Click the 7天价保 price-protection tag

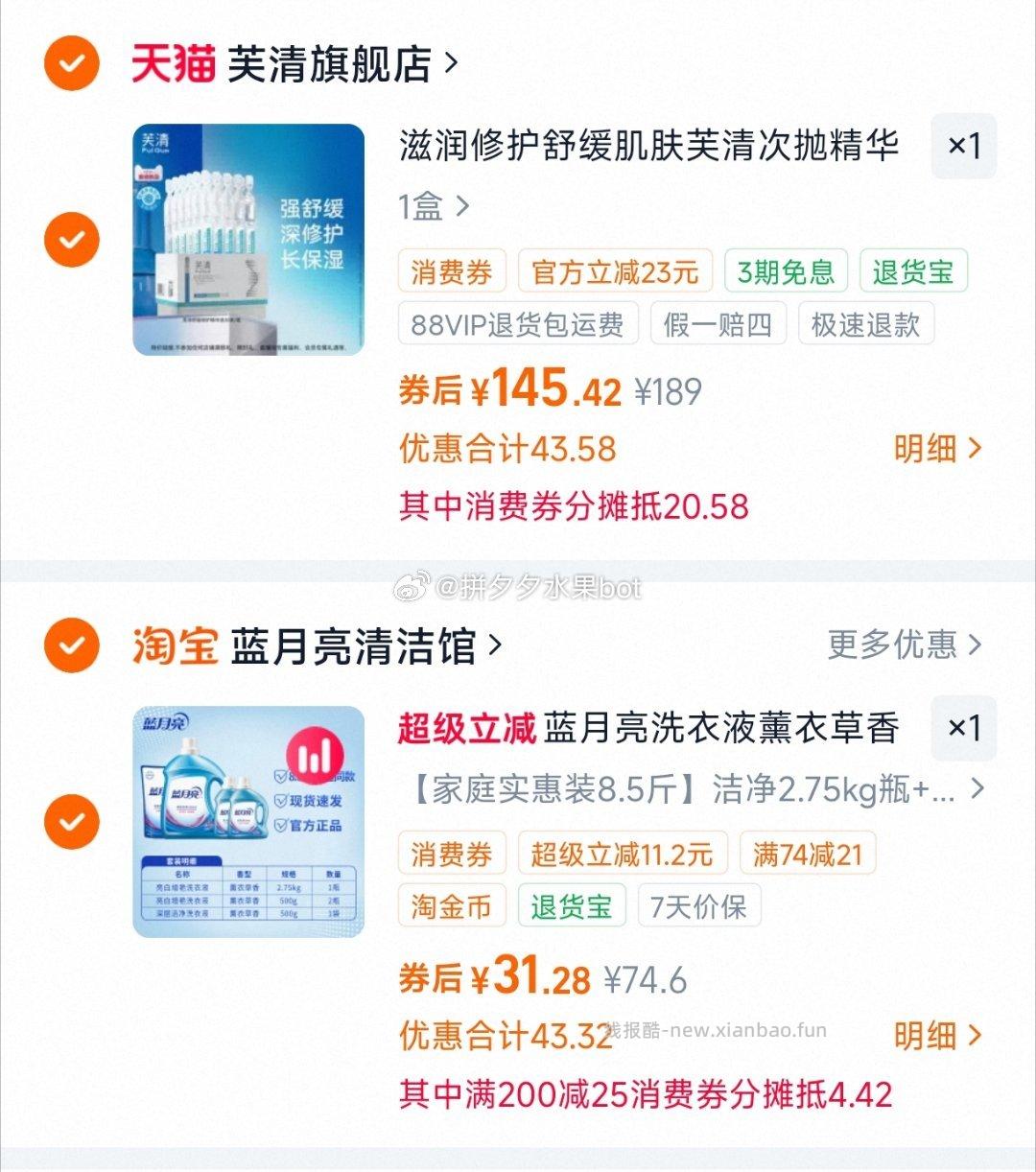699,905
